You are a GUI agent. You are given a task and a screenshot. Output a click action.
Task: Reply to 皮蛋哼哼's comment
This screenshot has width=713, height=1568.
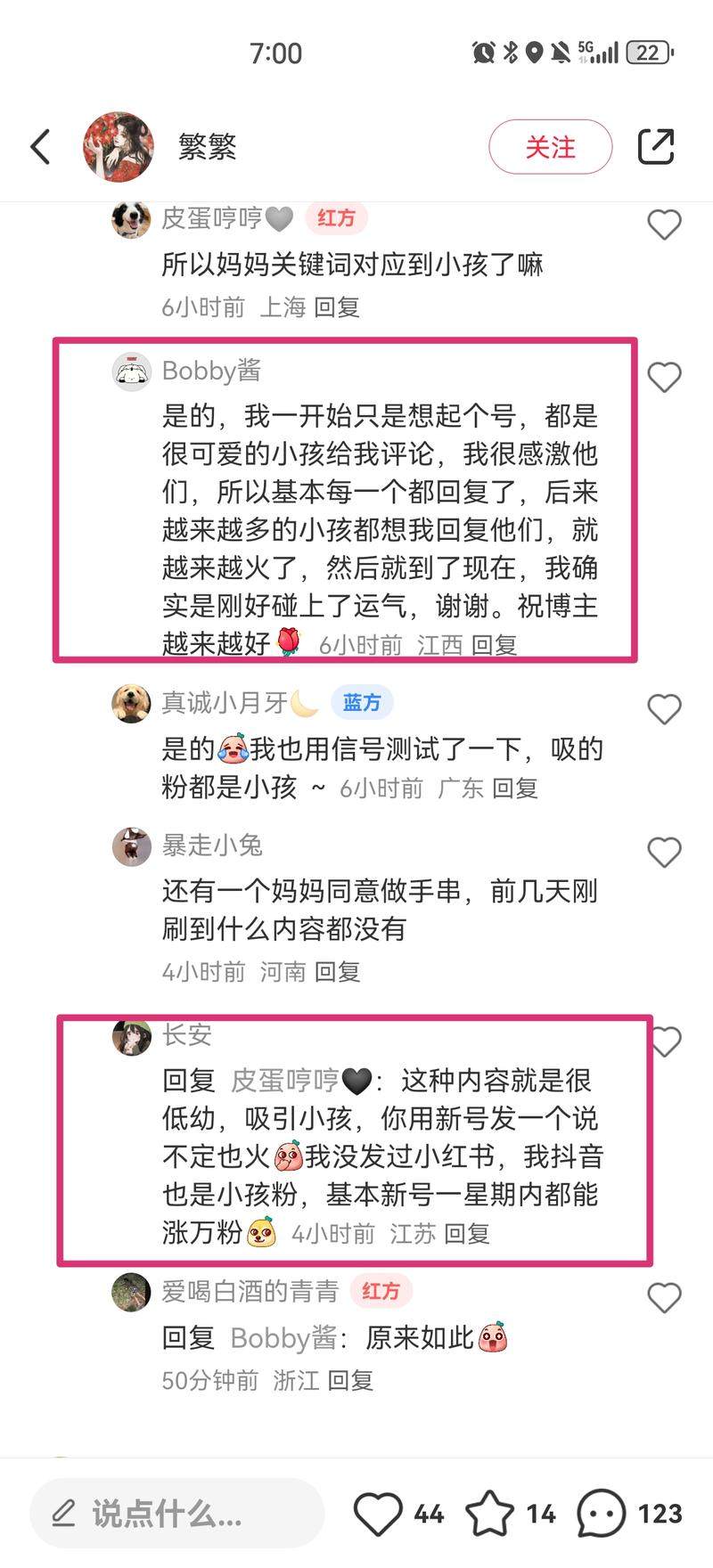(337, 307)
